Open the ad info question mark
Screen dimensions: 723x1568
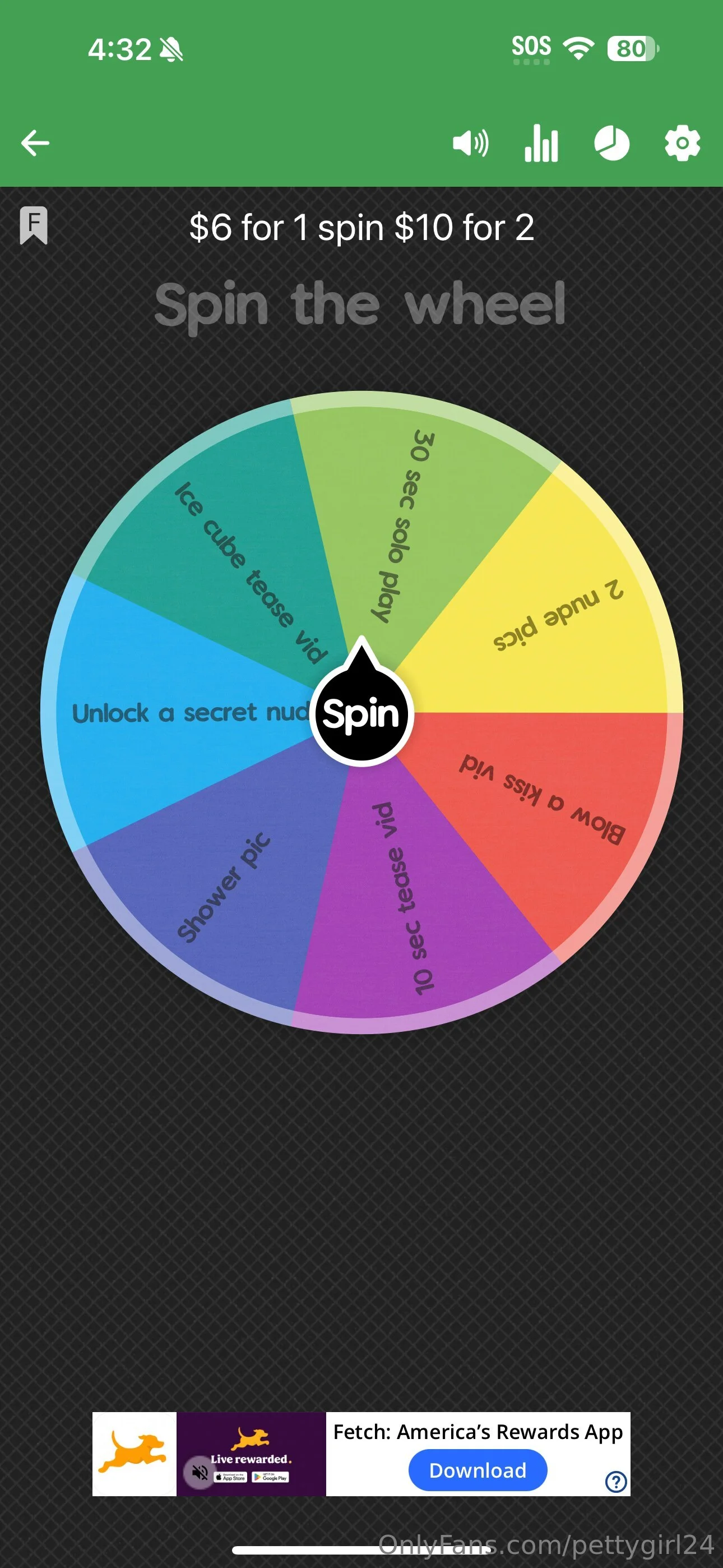[616, 1481]
